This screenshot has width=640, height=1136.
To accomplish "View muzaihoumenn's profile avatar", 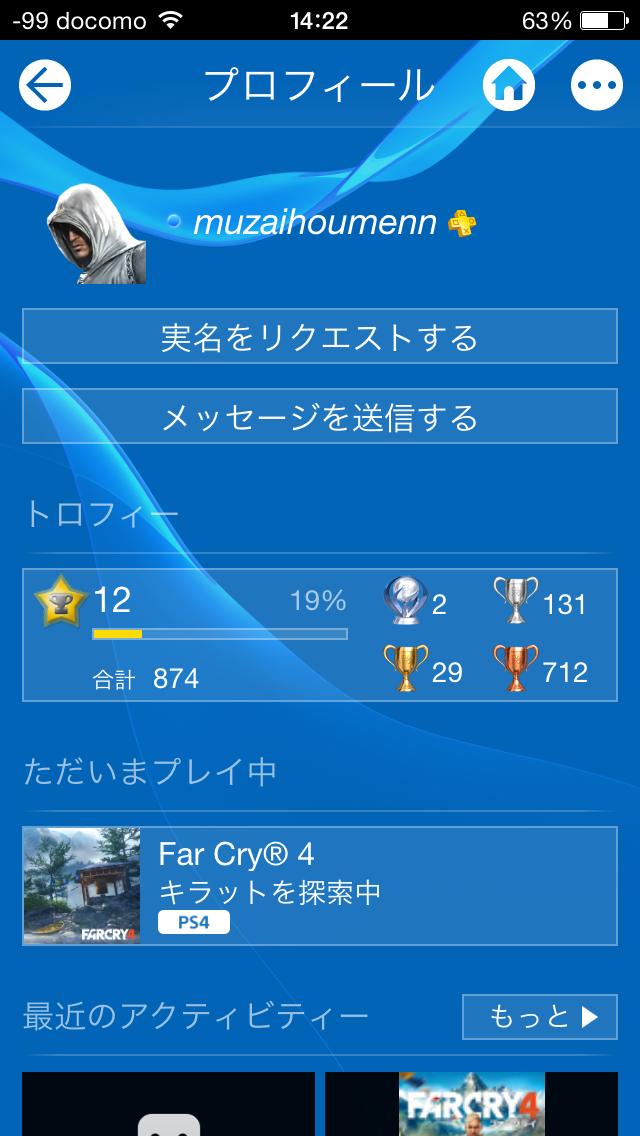I will pos(97,233).
